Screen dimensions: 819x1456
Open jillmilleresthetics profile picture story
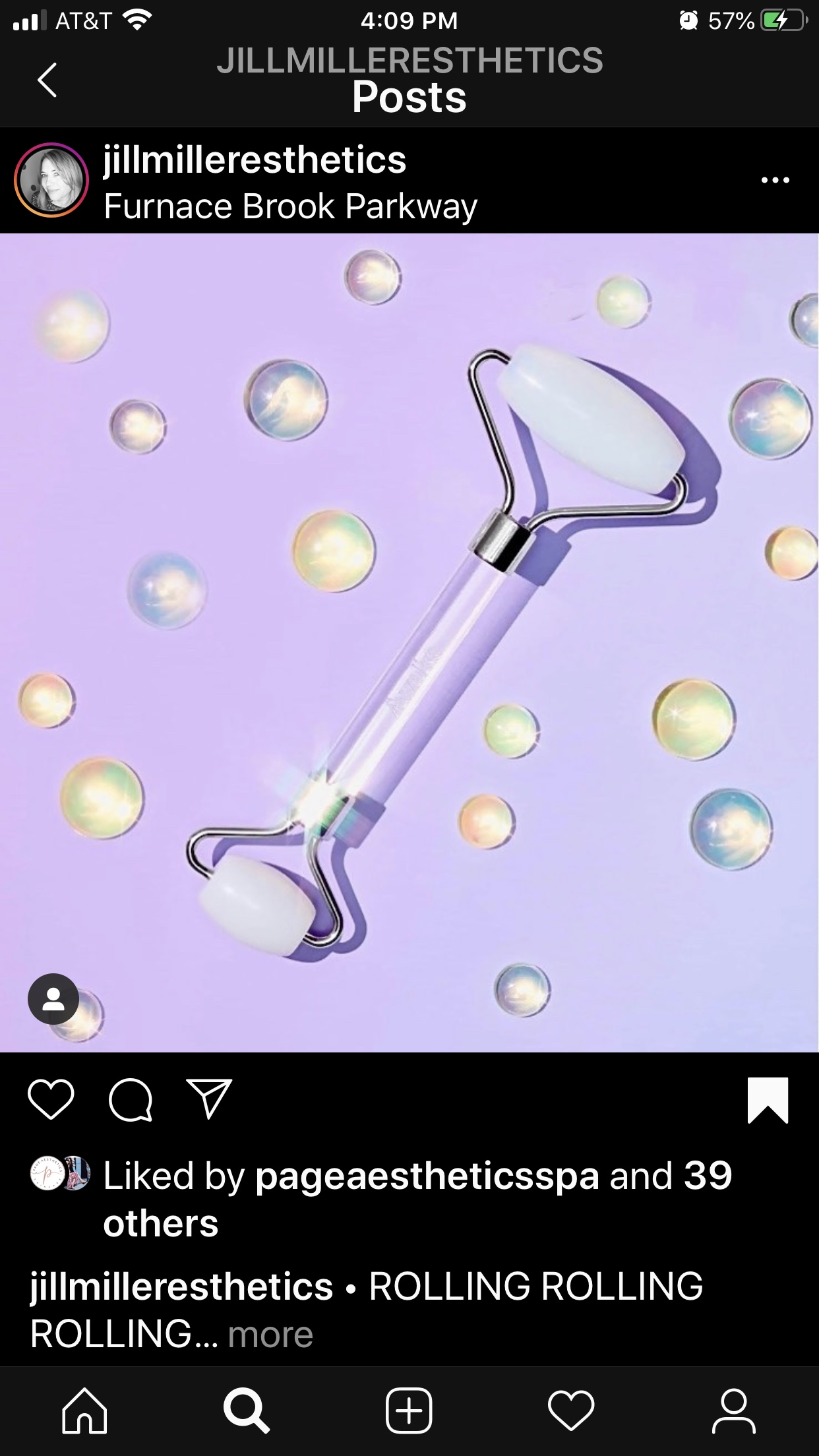[x=51, y=180]
